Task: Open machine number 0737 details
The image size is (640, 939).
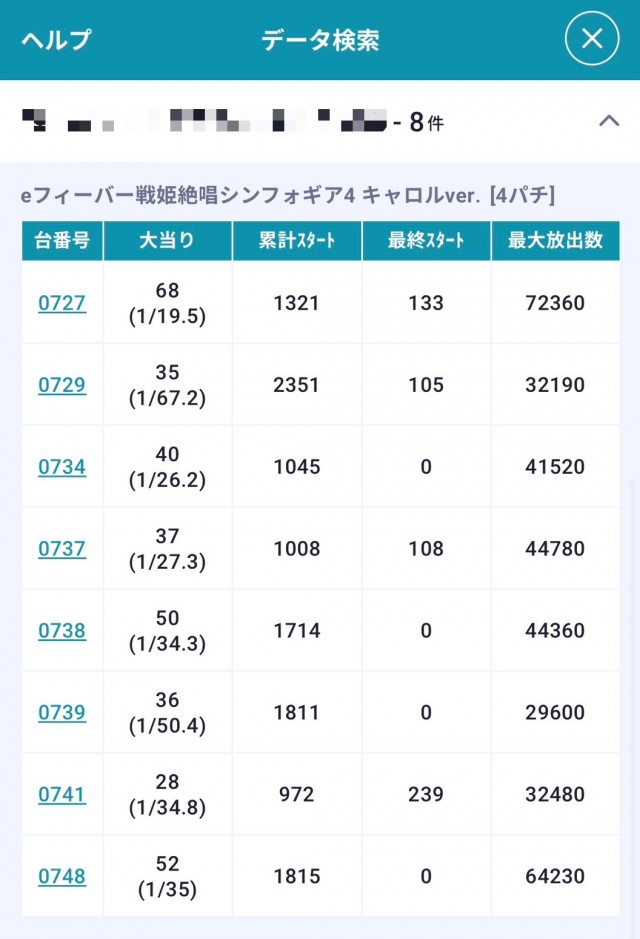Action: (62, 548)
